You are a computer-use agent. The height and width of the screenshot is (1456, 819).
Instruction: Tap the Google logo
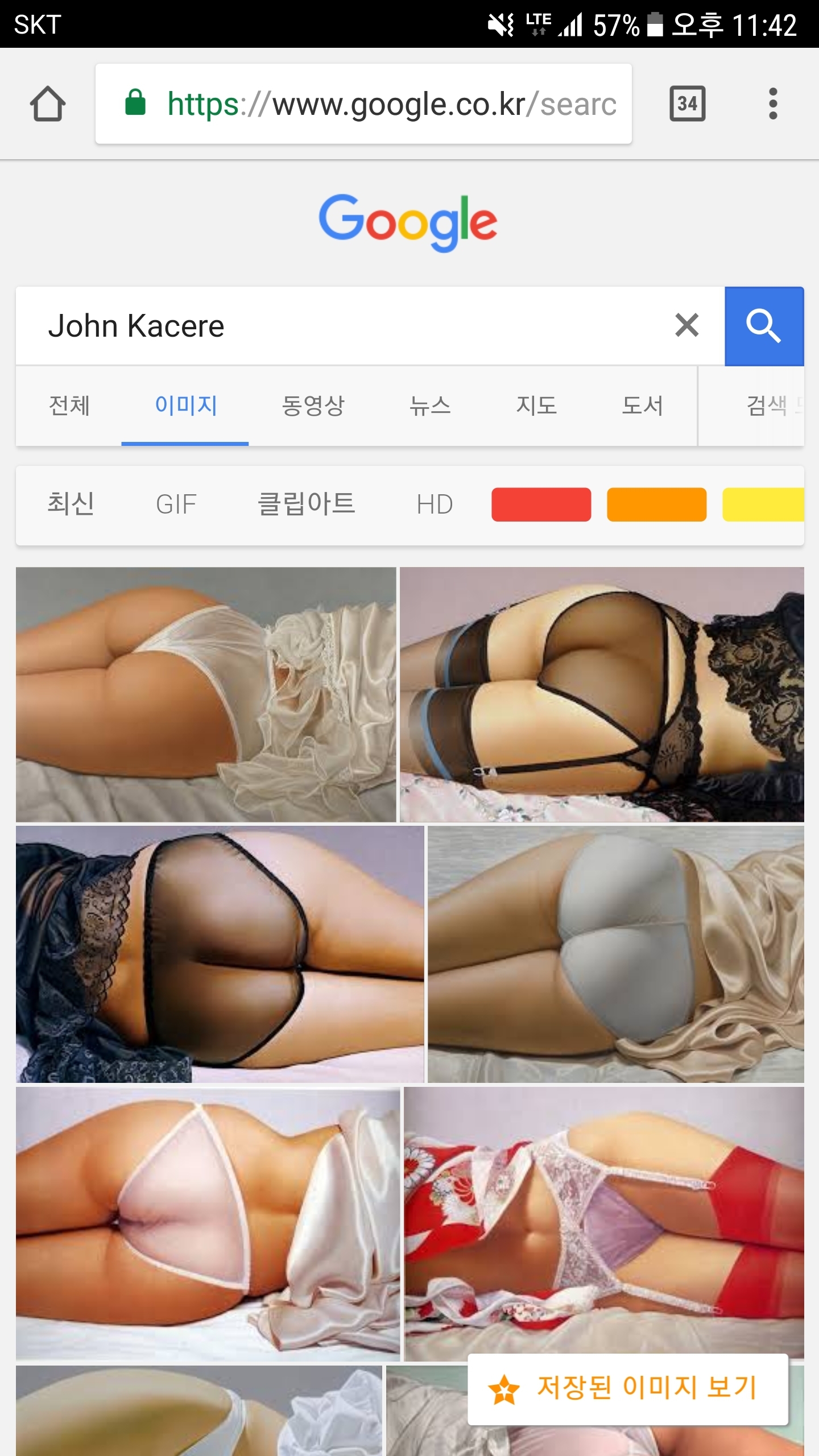[408, 222]
